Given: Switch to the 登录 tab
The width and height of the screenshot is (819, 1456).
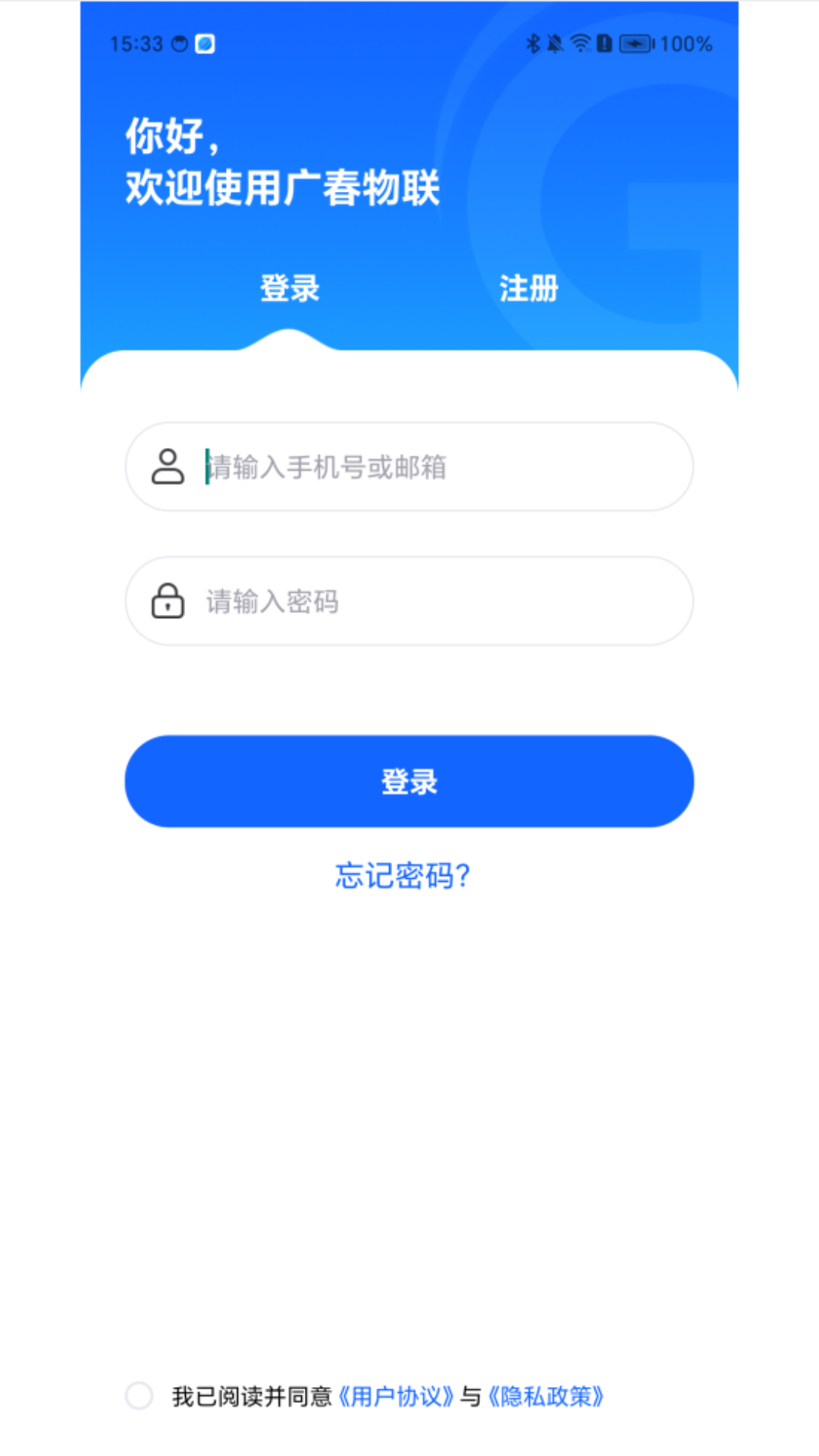Looking at the screenshot, I should click(290, 288).
